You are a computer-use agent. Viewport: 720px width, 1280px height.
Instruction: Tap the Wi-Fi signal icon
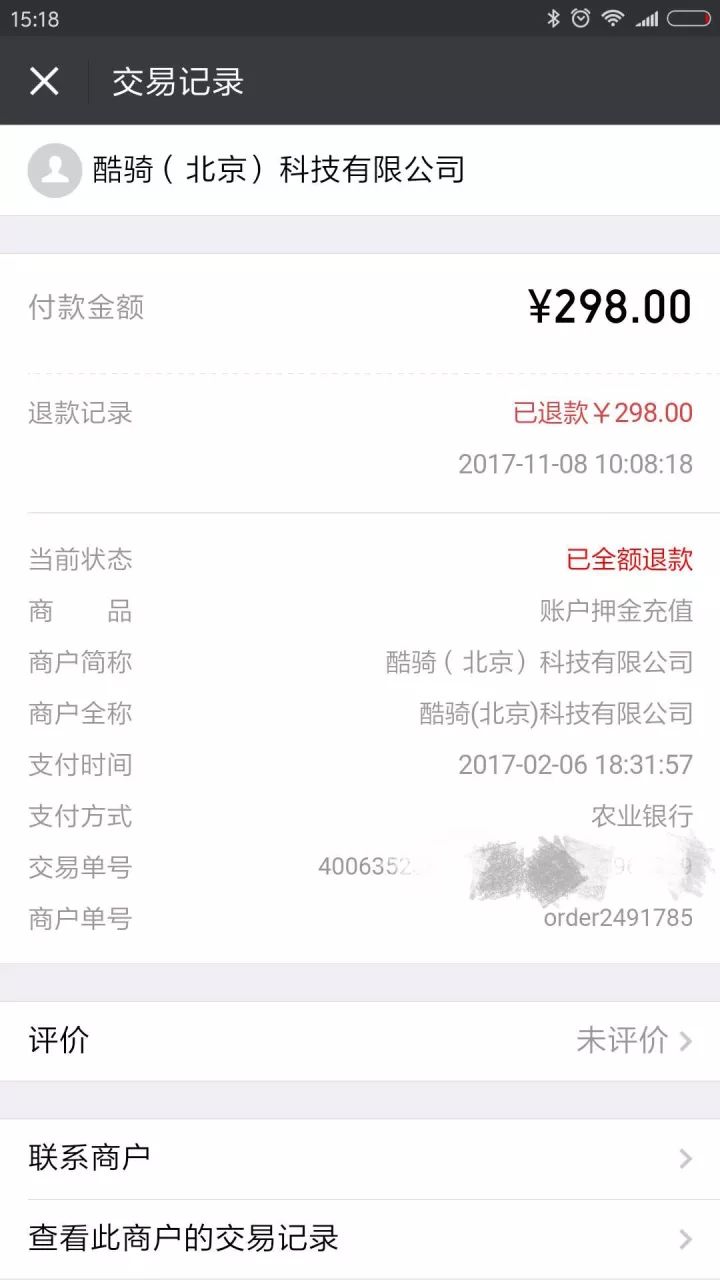coord(613,16)
